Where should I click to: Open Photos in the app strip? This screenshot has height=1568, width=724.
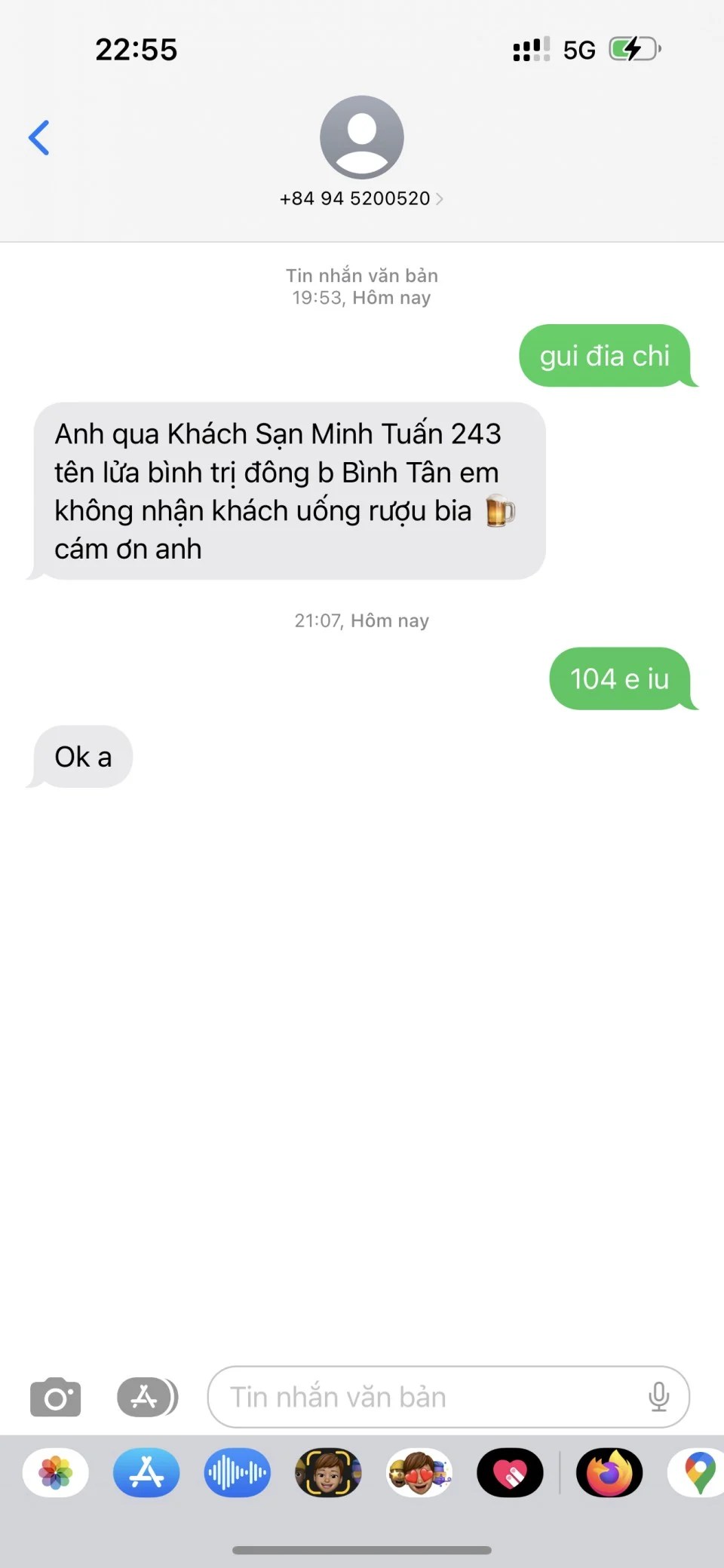(56, 1472)
